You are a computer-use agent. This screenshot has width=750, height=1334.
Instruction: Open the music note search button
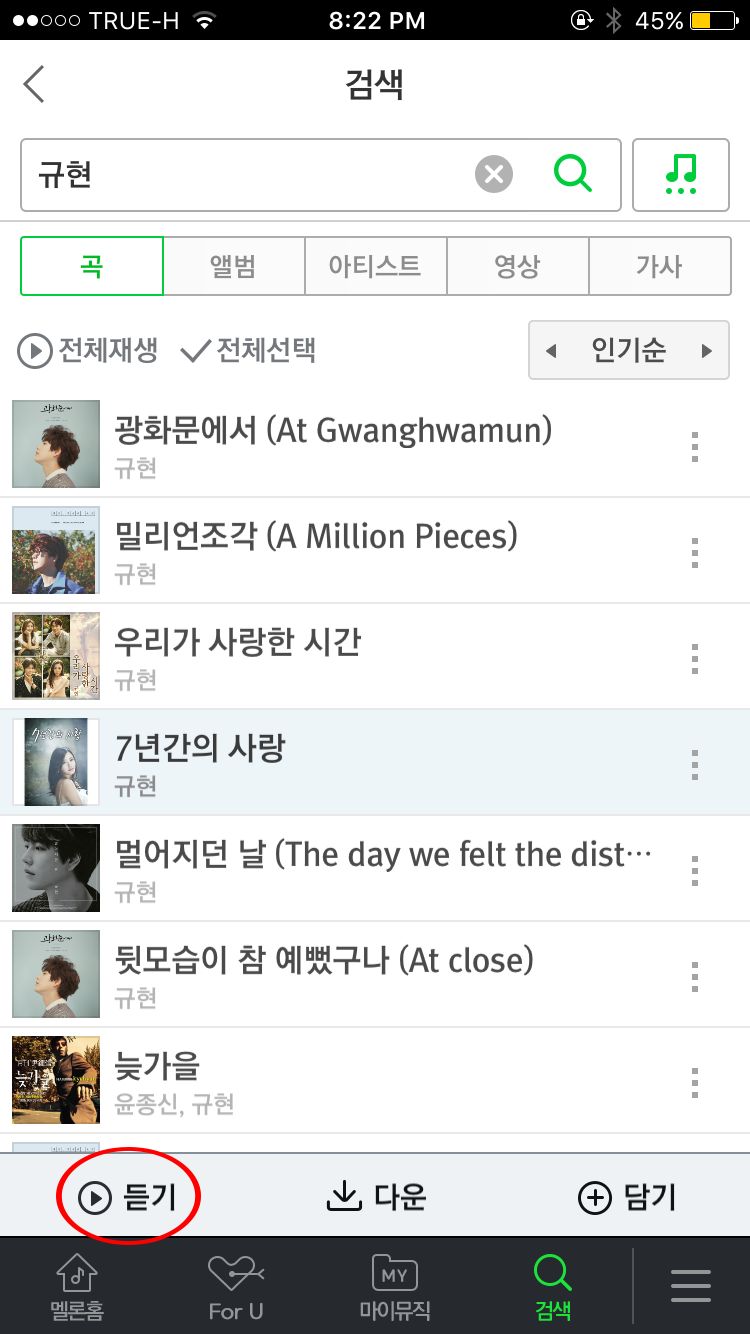[x=681, y=174]
